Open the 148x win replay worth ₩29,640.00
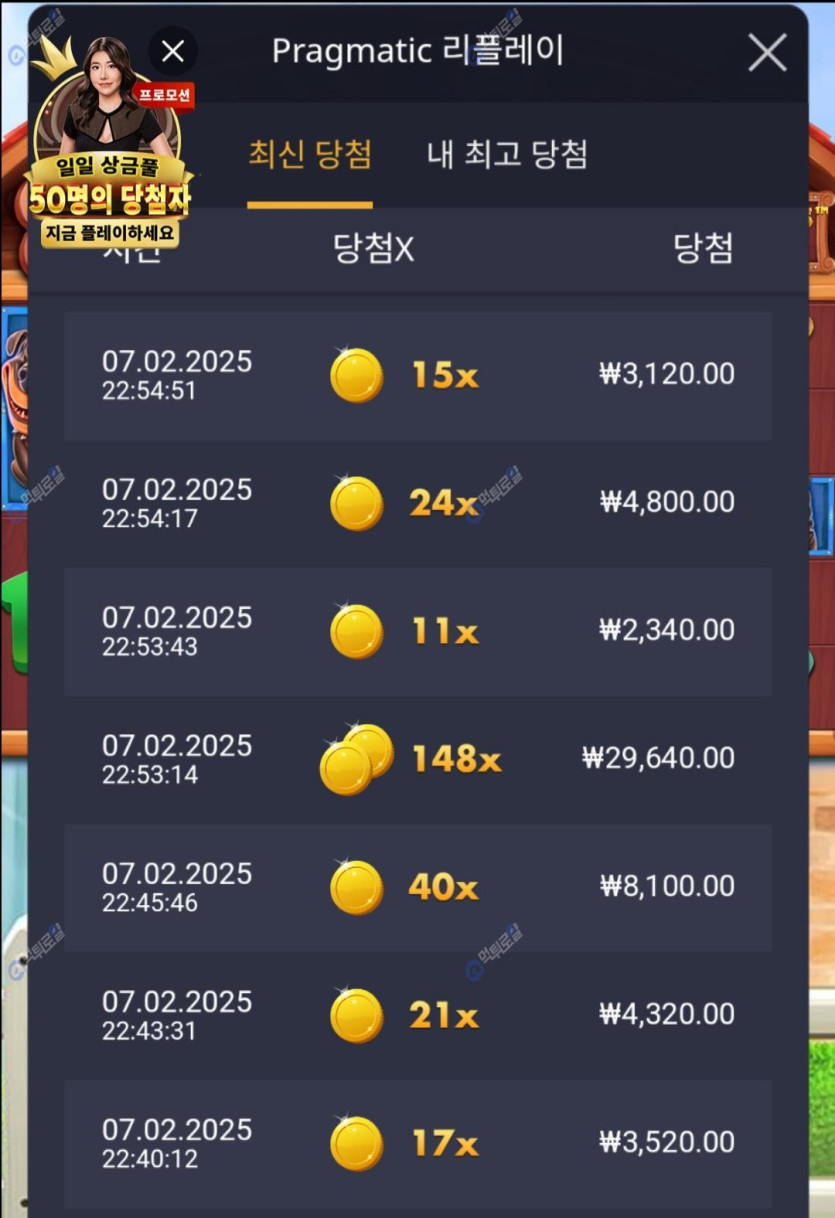835x1218 pixels. [417, 759]
